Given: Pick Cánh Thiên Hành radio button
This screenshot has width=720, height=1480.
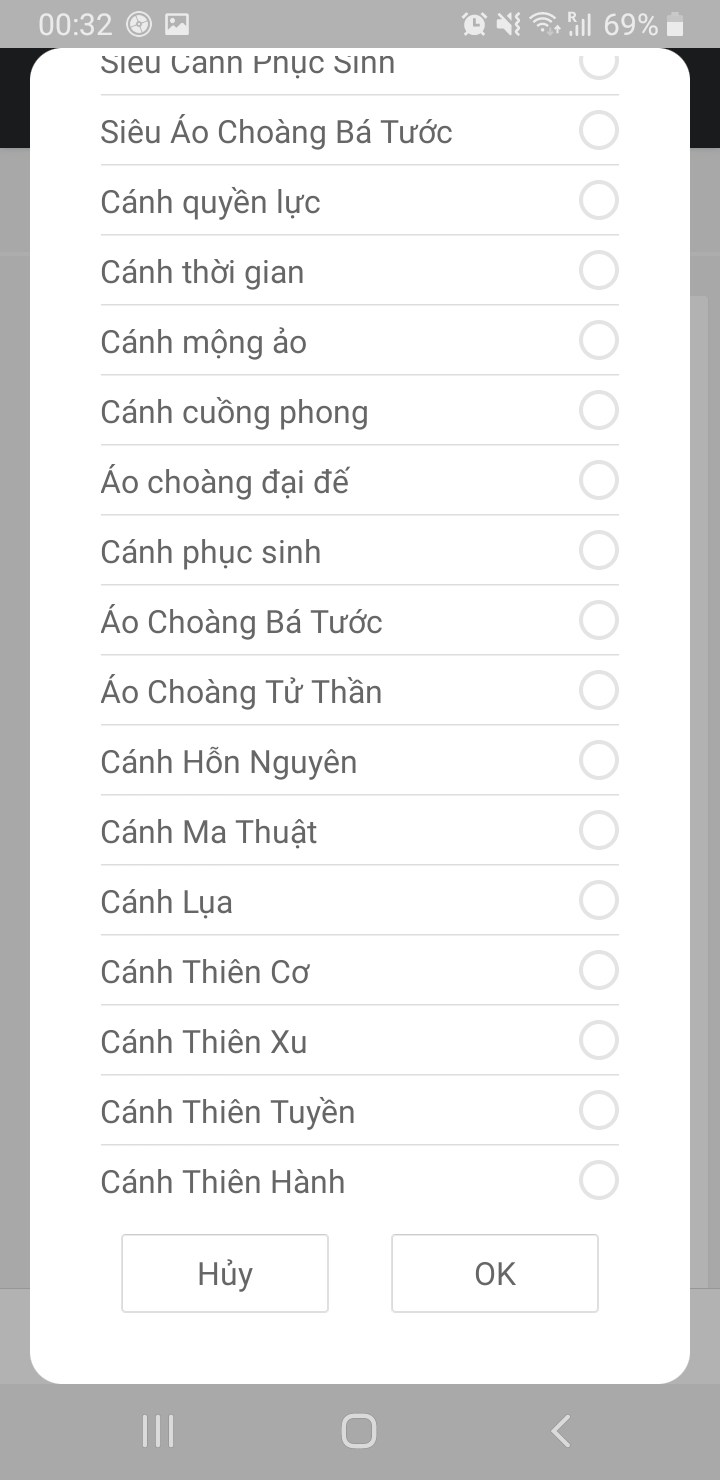Looking at the screenshot, I should point(598,1181).
